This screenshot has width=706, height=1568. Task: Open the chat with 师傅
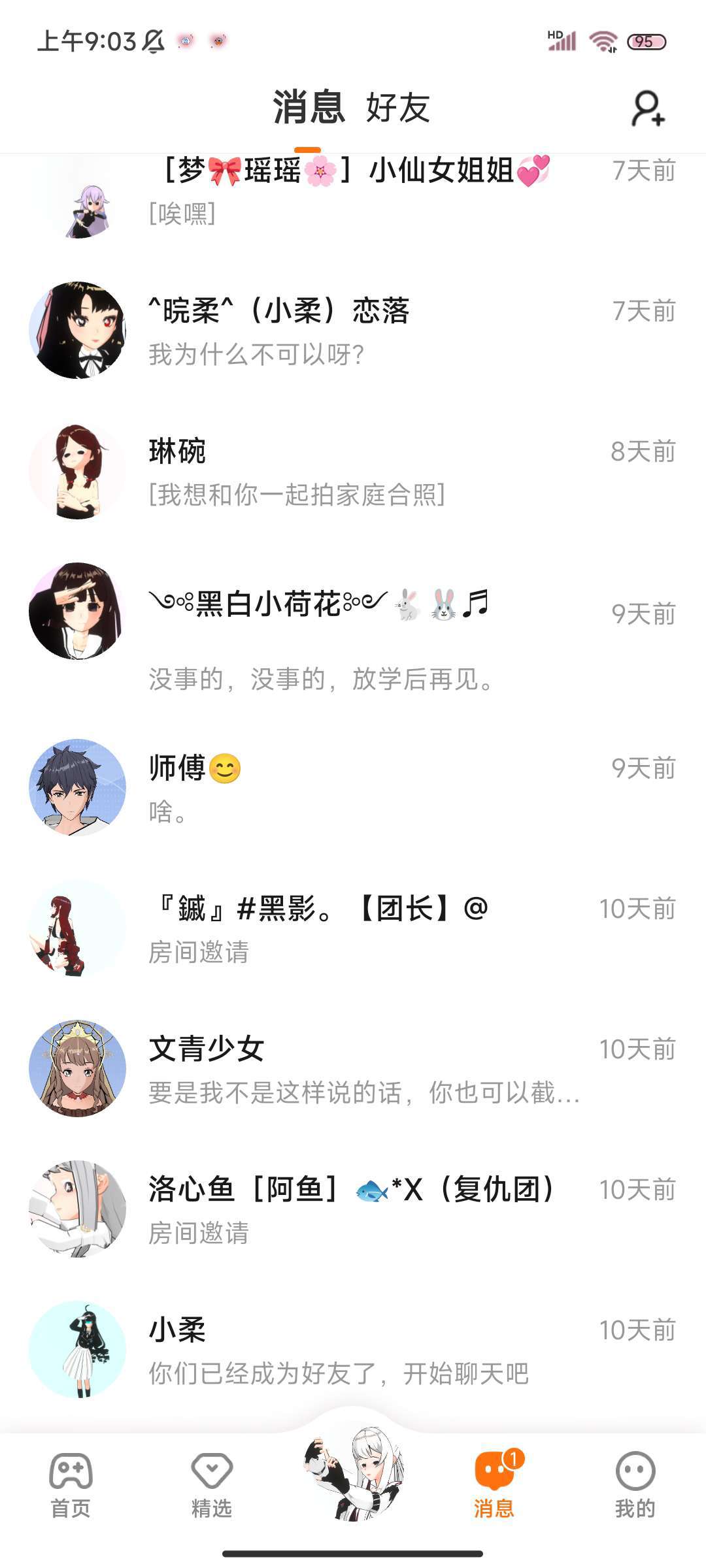click(x=353, y=788)
